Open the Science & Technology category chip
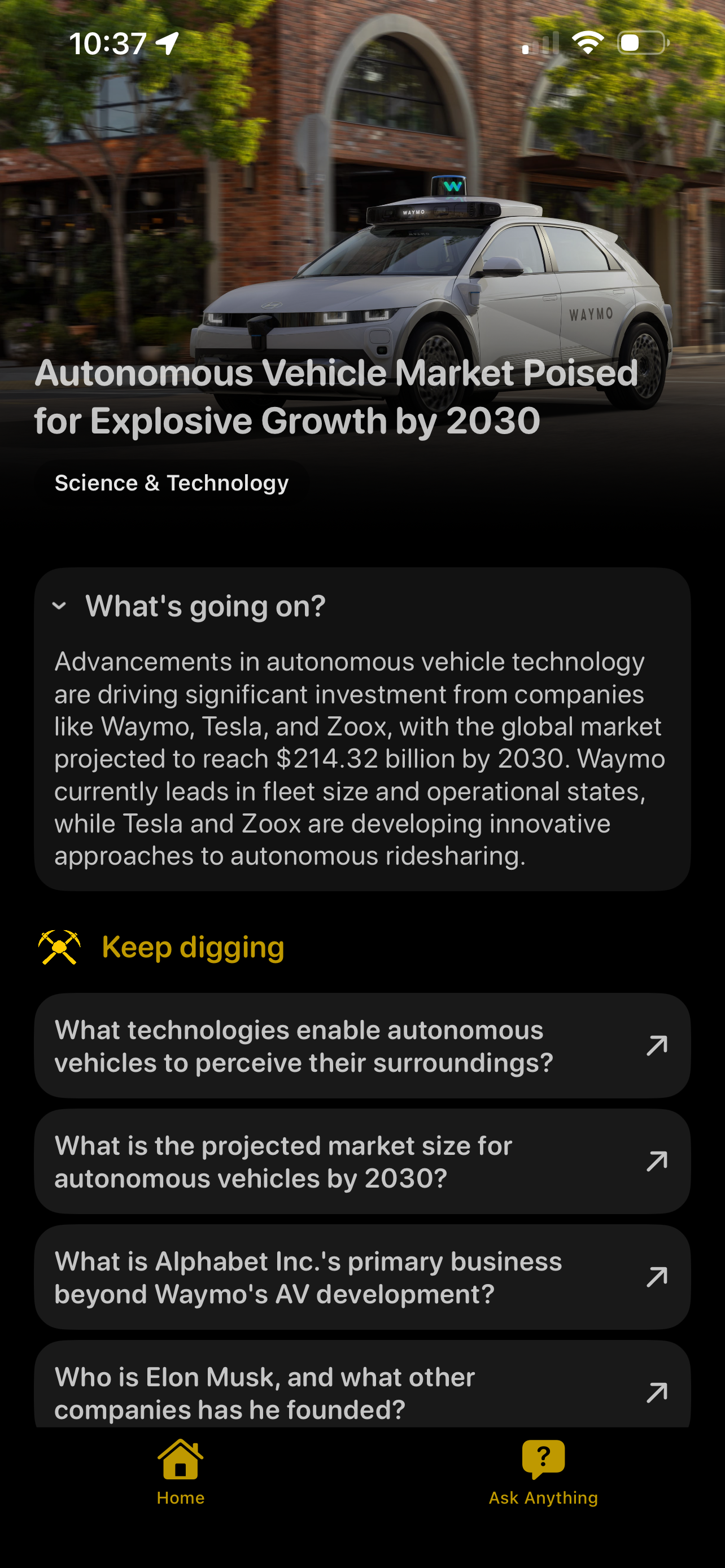Screen dimensions: 725x1568 172,483
